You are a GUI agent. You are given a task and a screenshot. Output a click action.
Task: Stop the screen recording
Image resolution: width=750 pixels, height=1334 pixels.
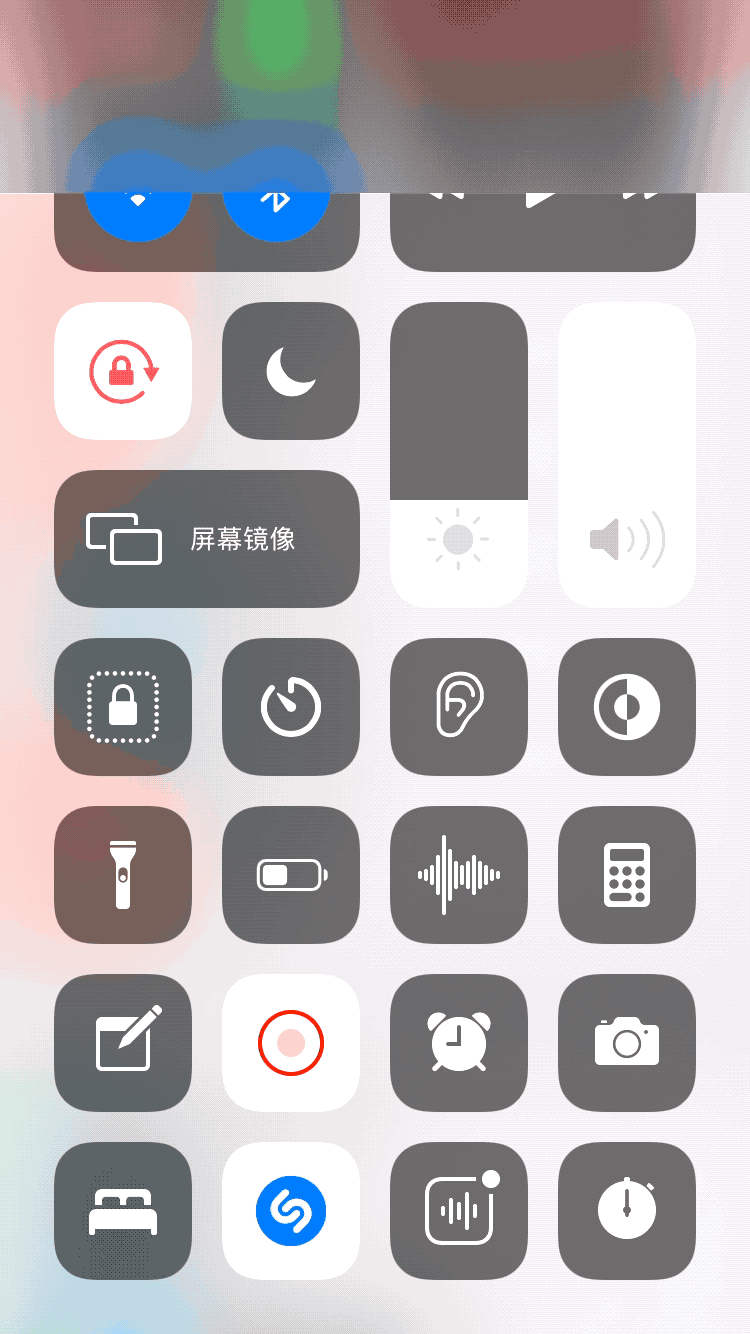(291, 1043)
